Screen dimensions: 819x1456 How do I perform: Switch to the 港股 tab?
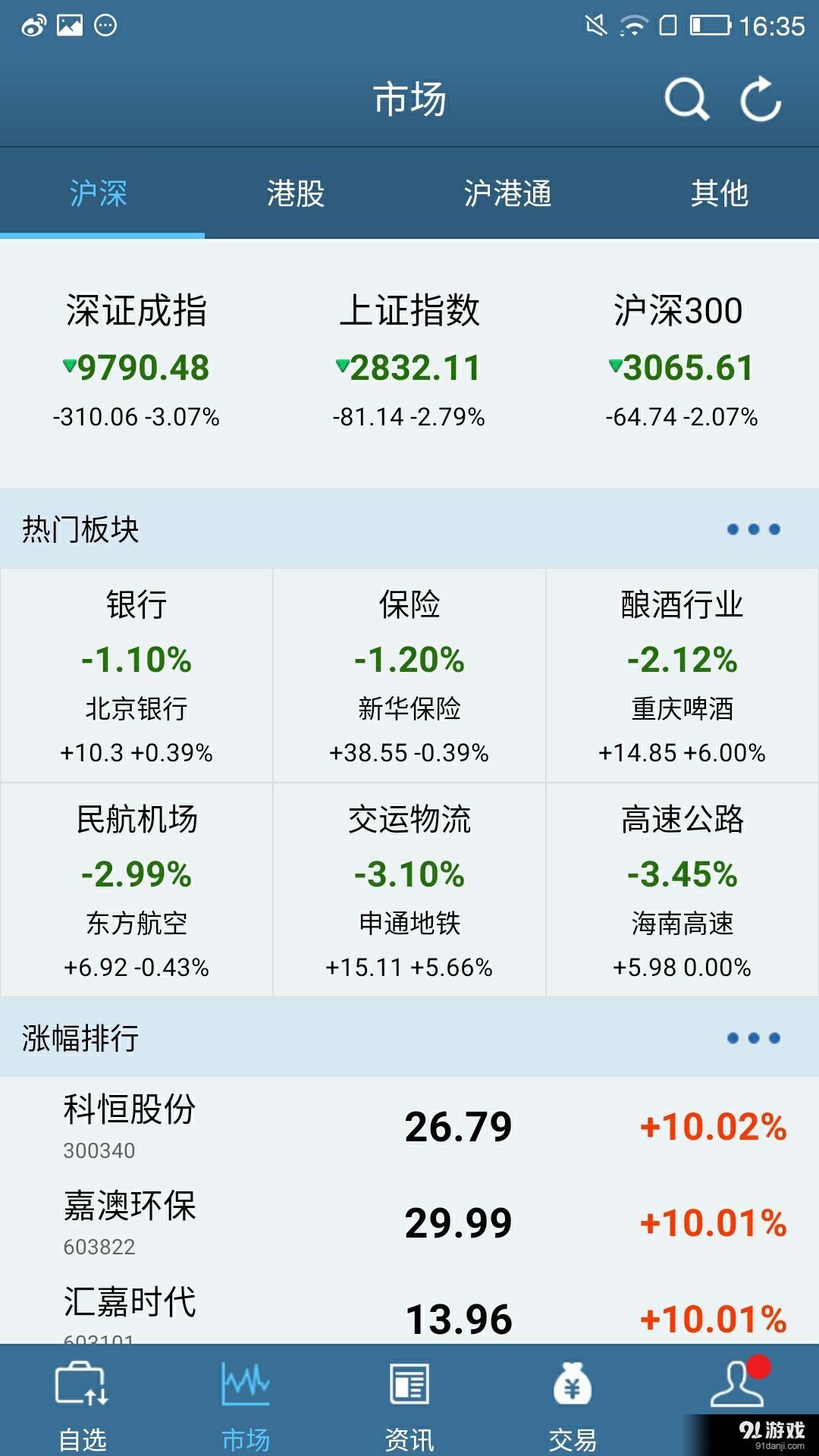click(x=295, y=194)
